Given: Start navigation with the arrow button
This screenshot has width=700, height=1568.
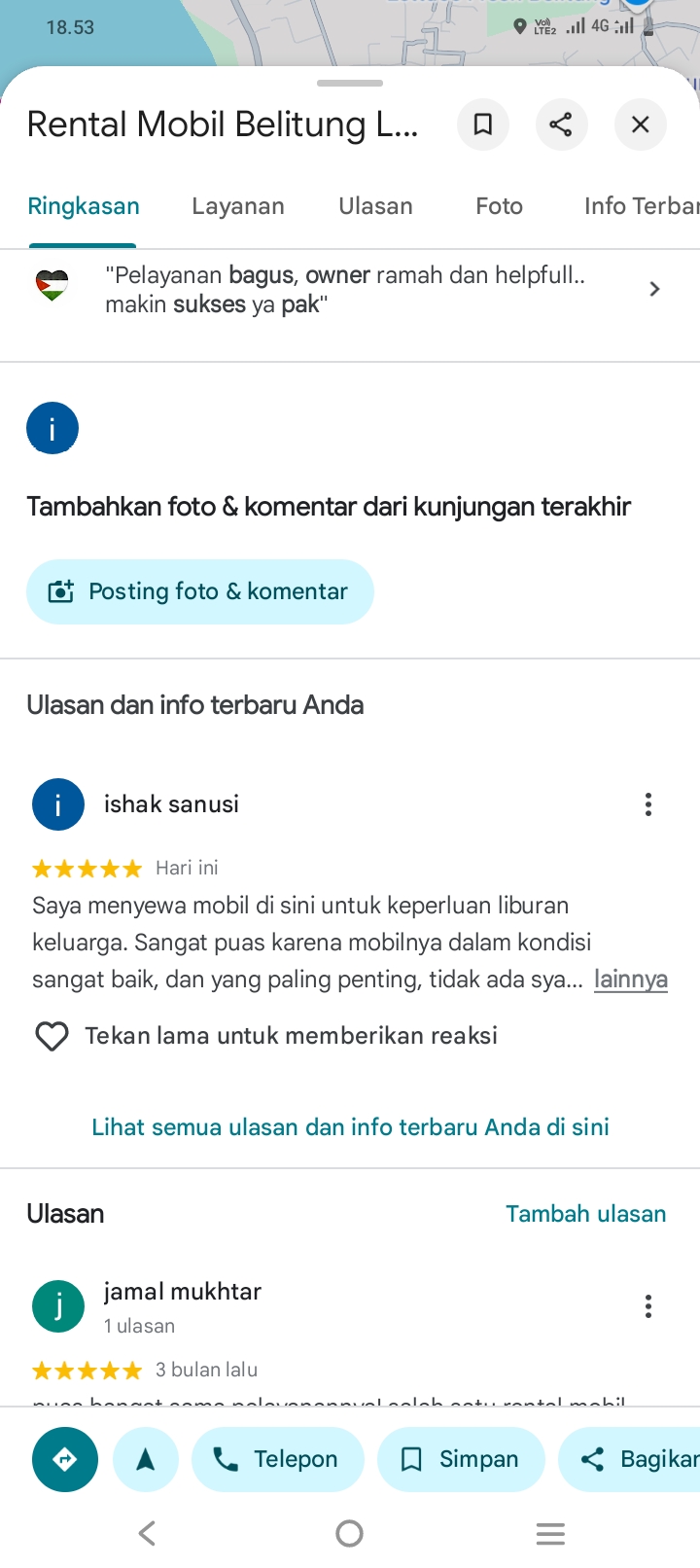Looking at the screenshot, I should click(146, 1459).
